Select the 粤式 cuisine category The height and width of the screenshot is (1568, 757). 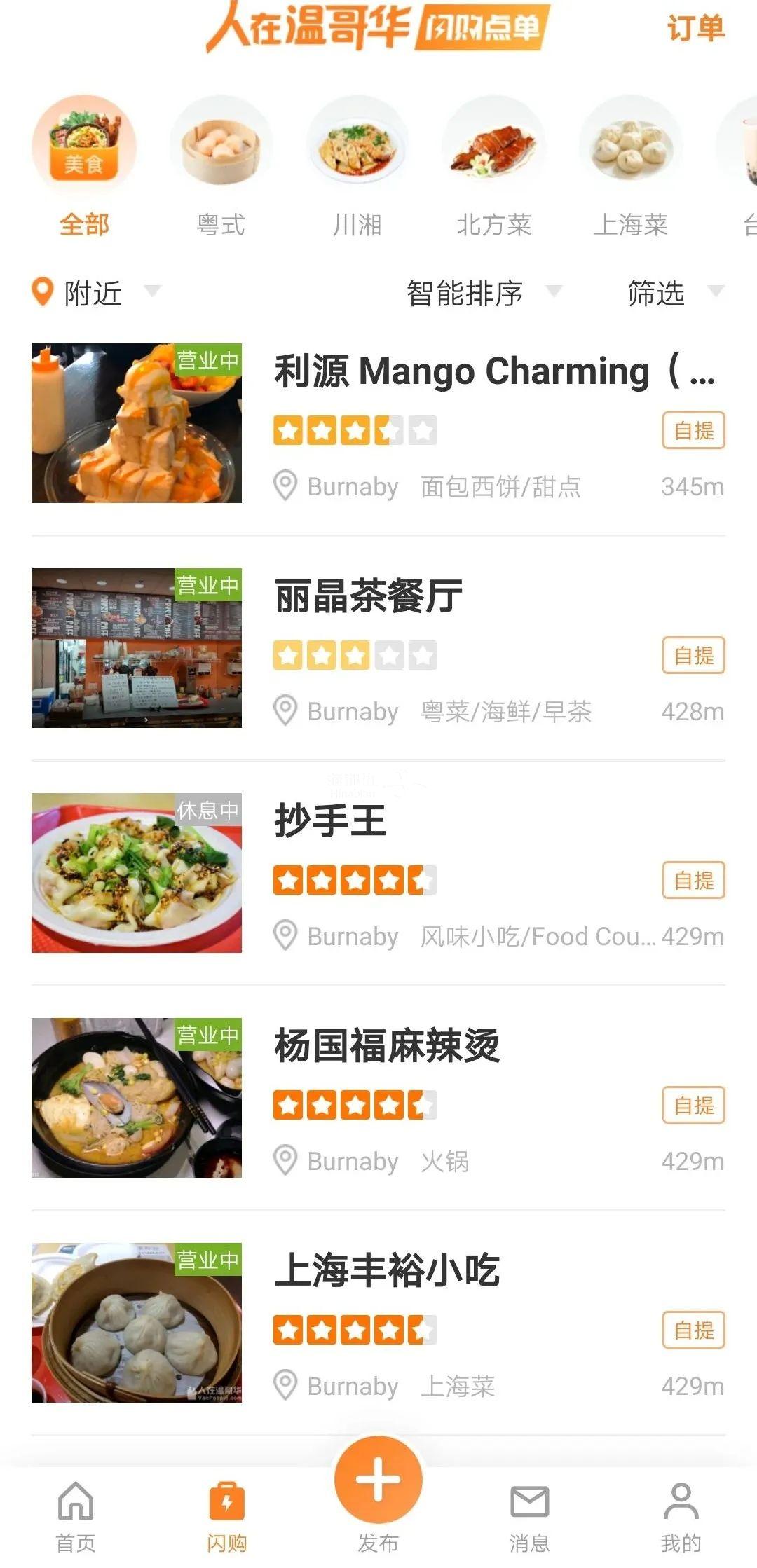(221, 168)
